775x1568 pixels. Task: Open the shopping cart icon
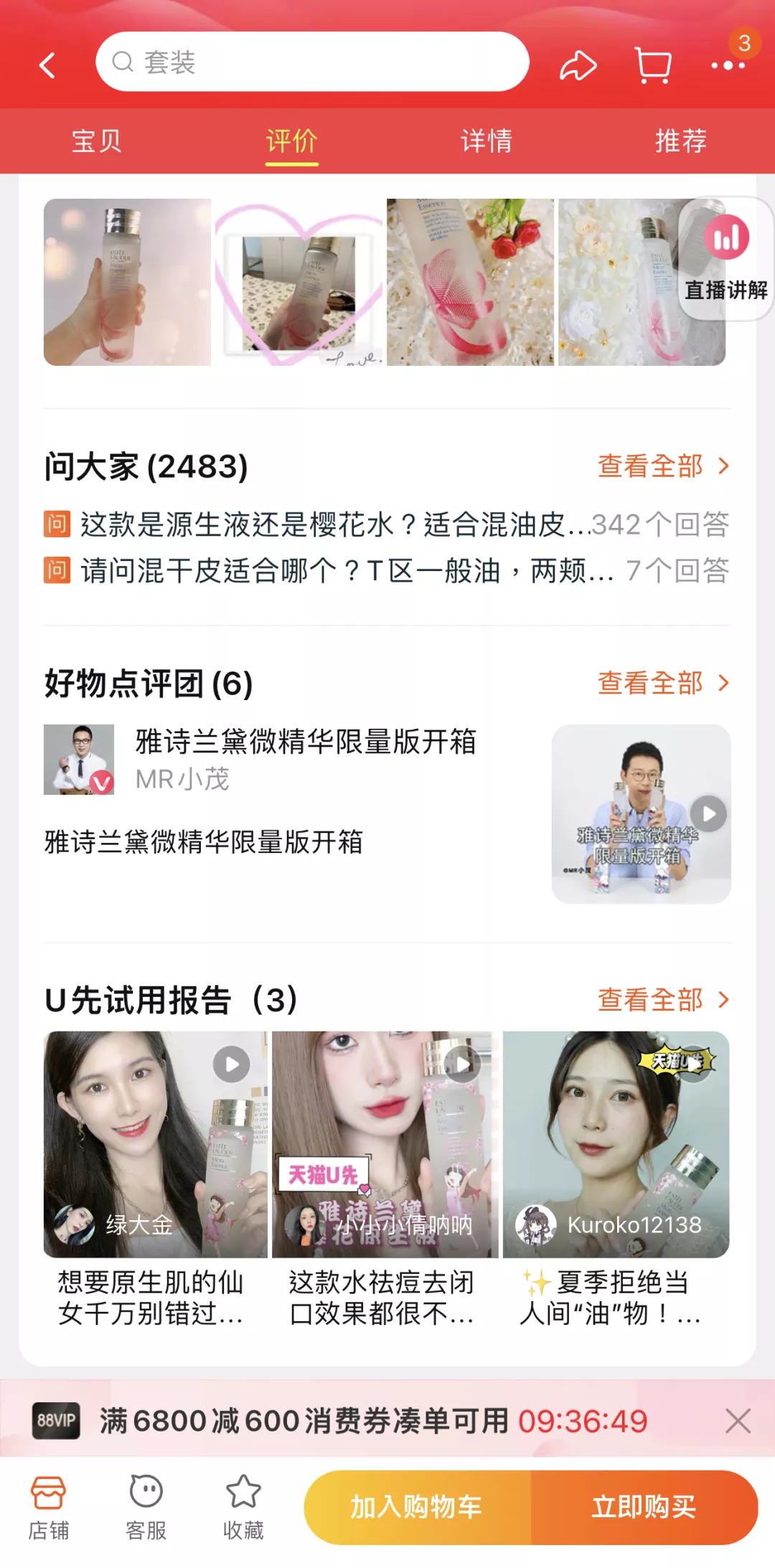[652, 65]
